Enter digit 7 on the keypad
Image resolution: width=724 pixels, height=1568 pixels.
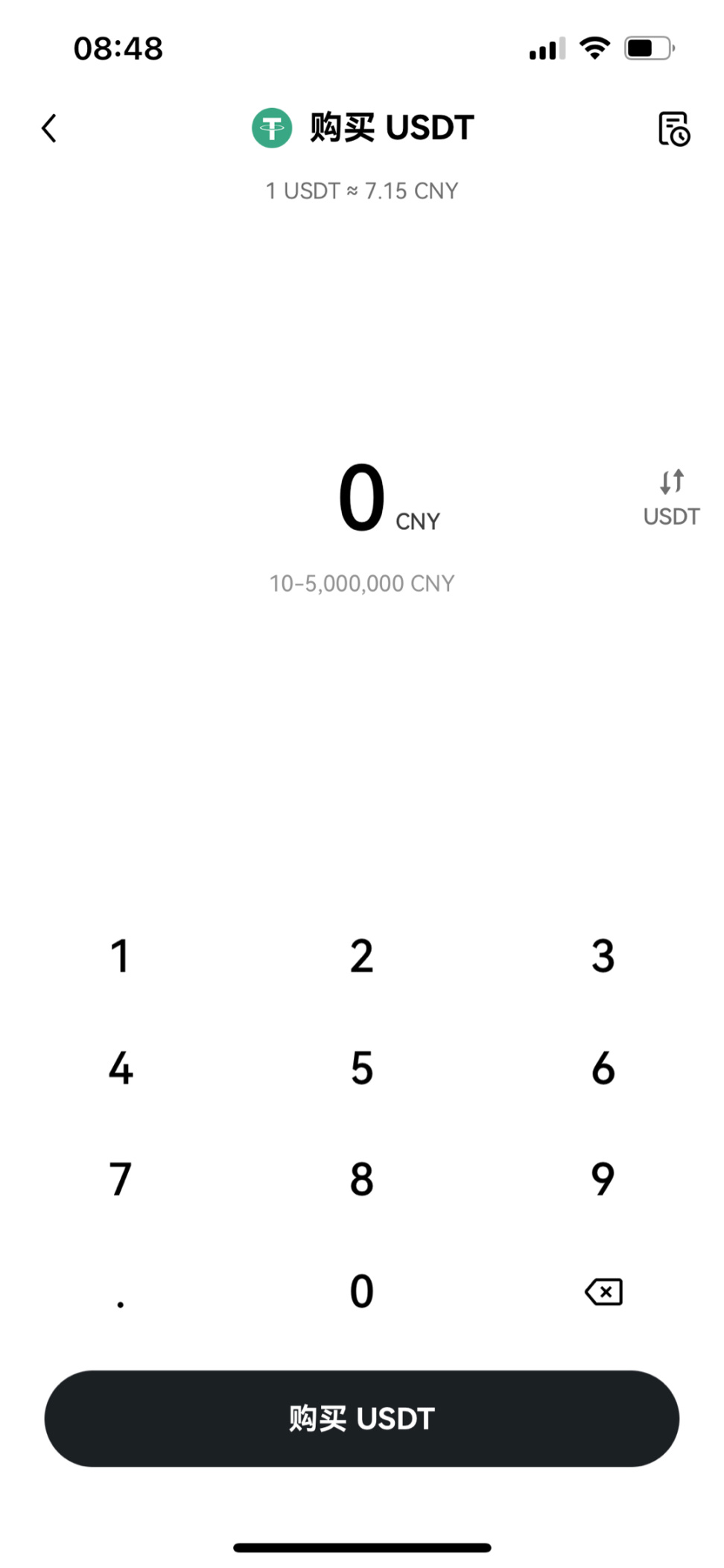pos(121,1179)
